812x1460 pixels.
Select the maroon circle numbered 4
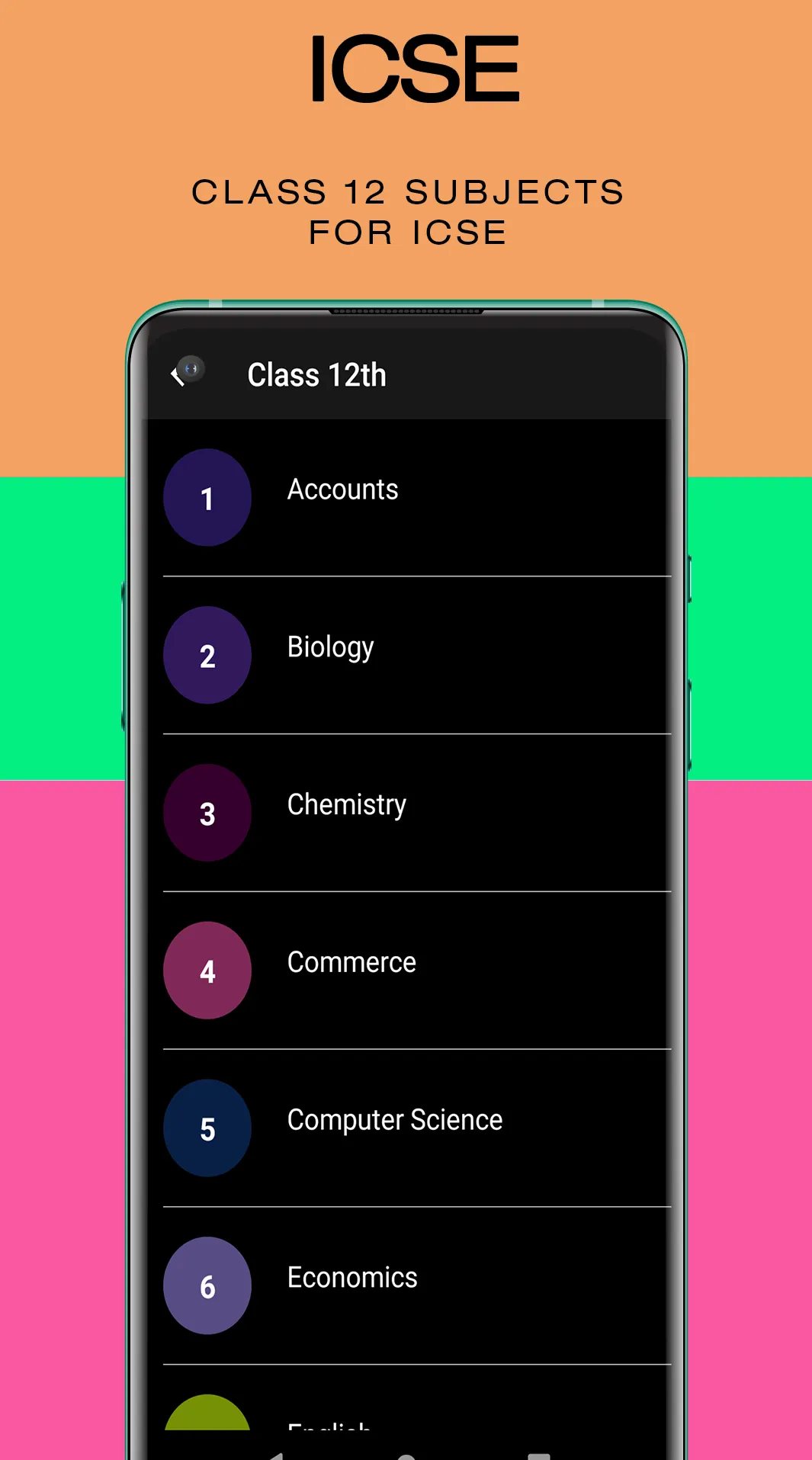pyautogui.click(x=207, y=971)
